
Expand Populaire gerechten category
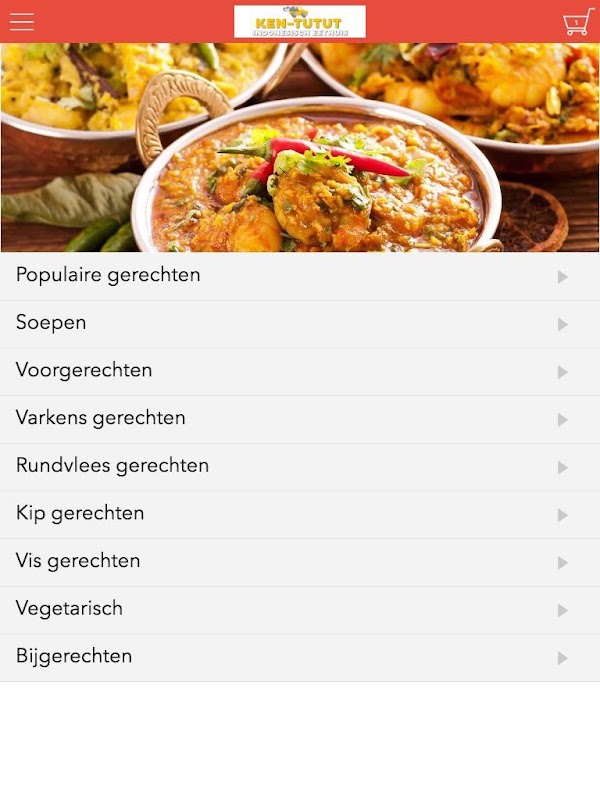pyautogui.click(x=300, y=276)
